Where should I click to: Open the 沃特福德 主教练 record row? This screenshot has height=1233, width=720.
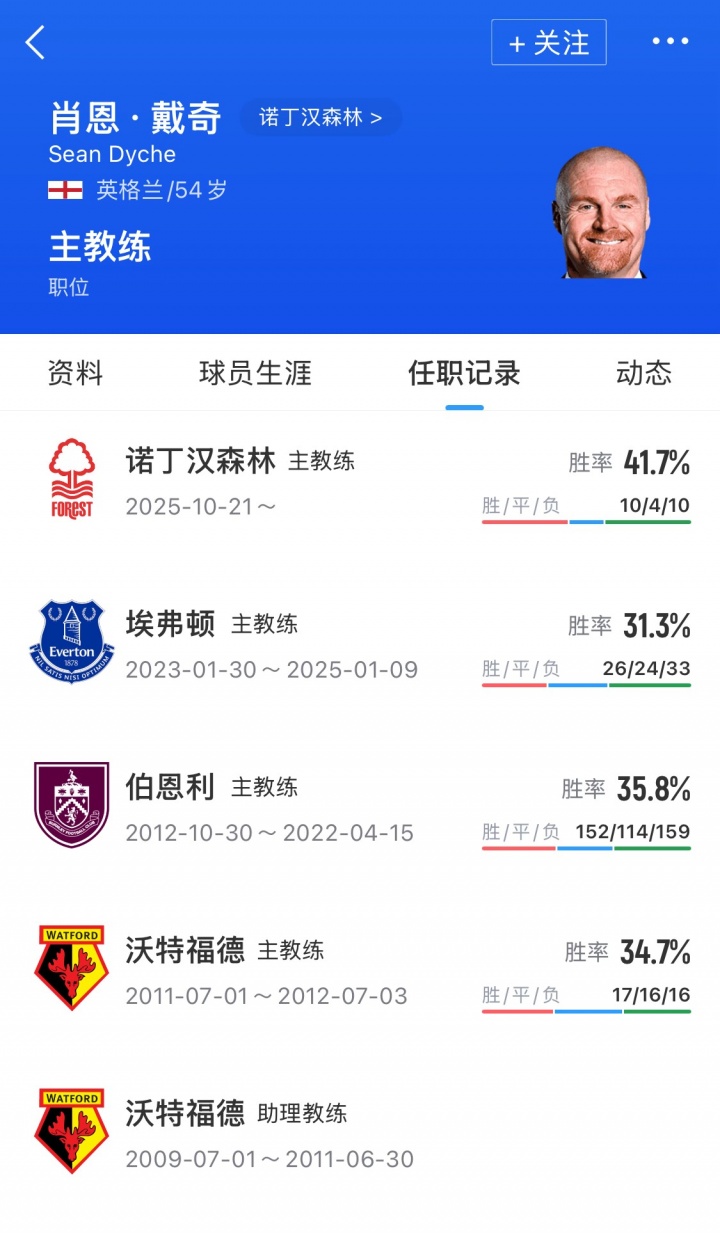pyautogui.click(x=360, y=969)
